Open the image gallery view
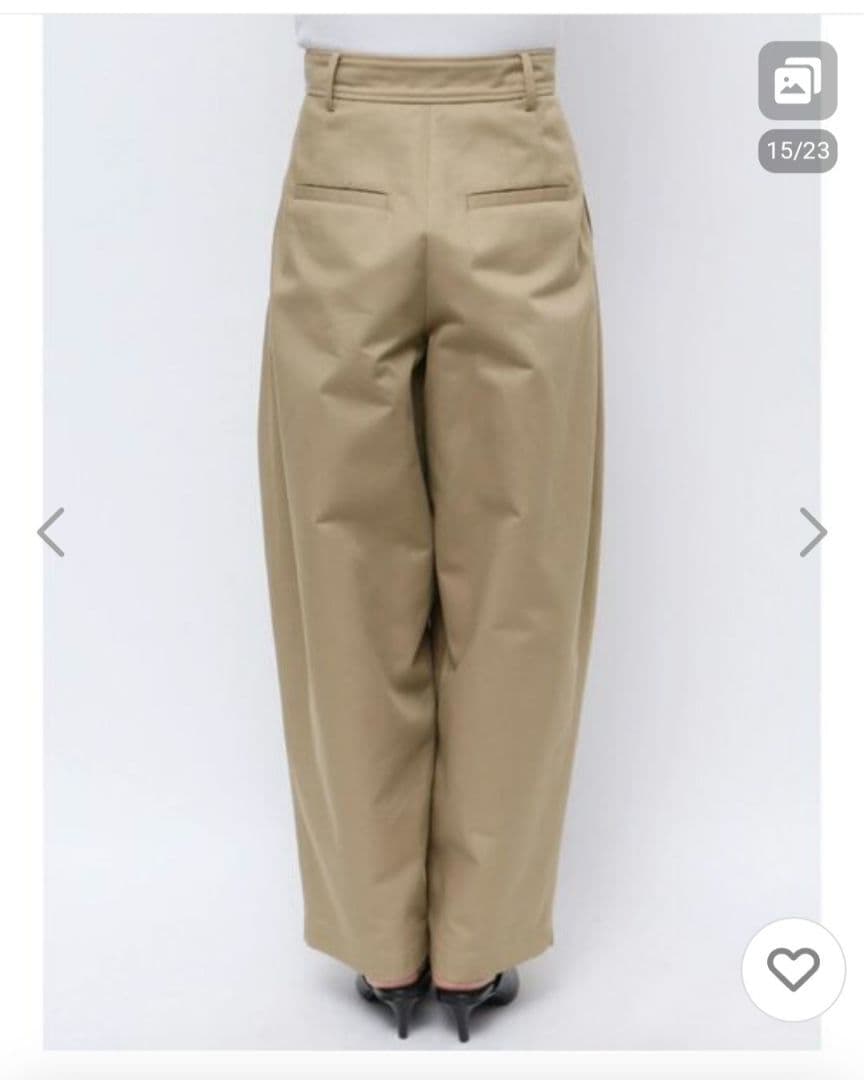 [x=797, y=81]
